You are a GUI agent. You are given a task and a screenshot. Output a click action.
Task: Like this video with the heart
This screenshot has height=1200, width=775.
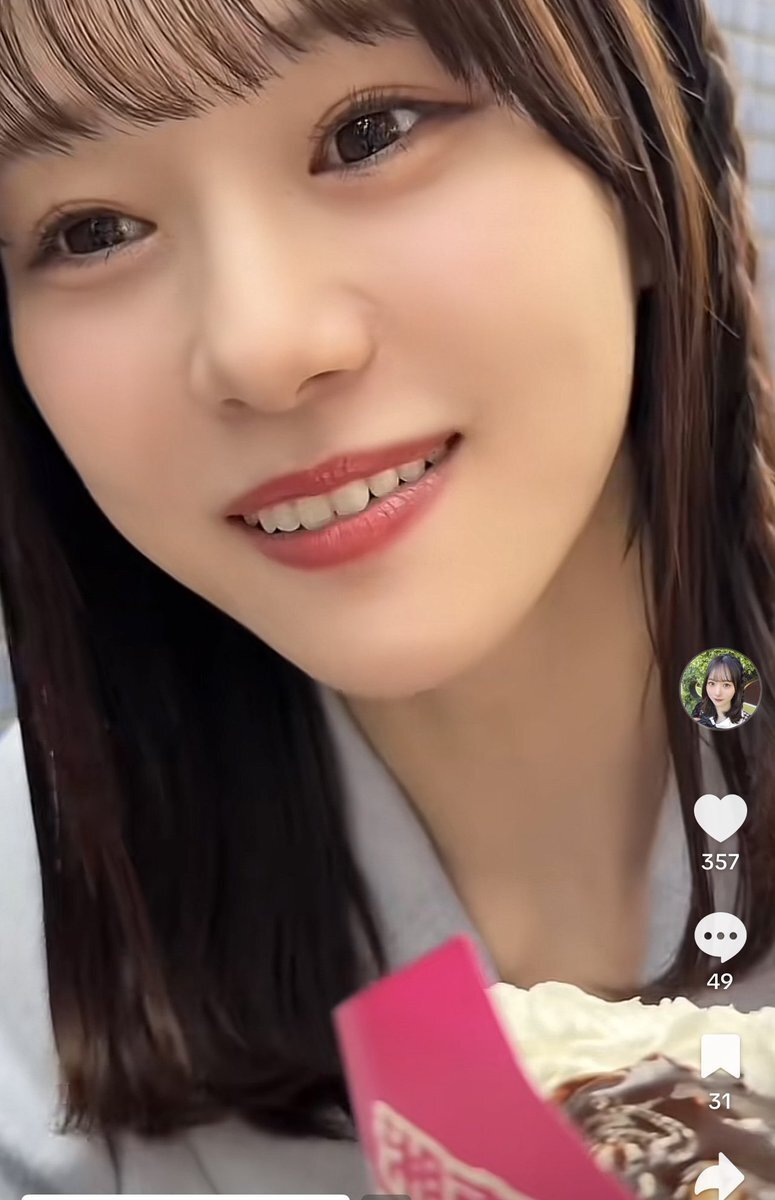(720, 817)
